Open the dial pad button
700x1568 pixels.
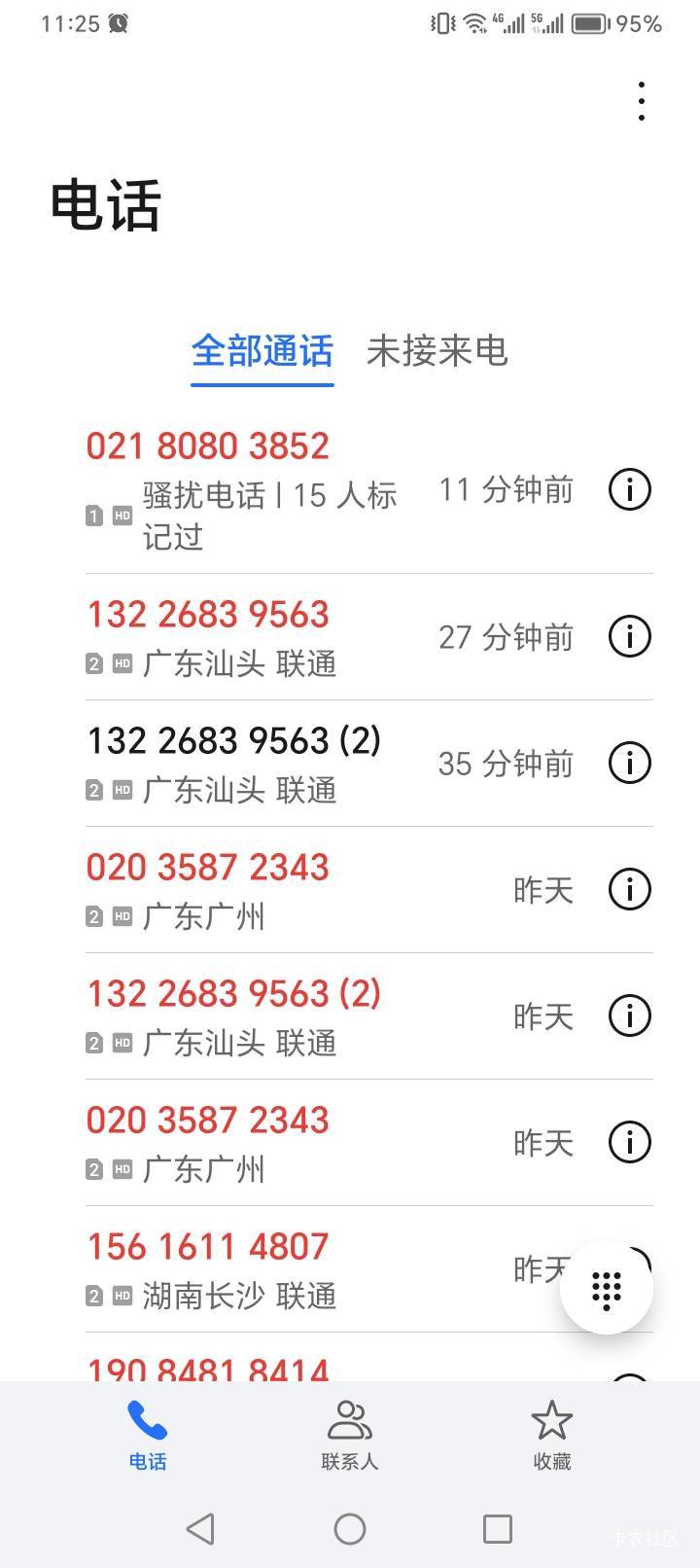[x=607, y=1289]
